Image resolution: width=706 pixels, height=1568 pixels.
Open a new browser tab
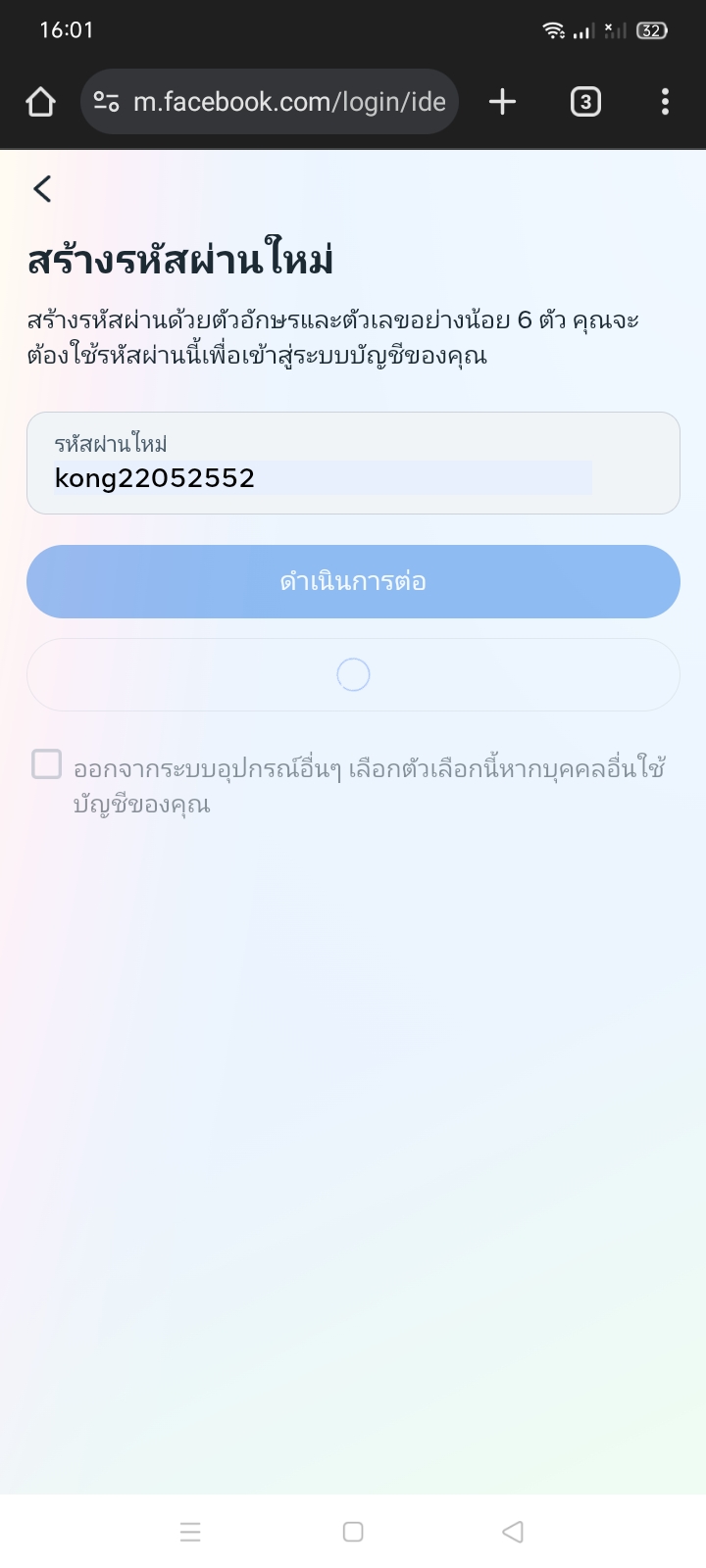pyautogui.click(x=502, y=102)
